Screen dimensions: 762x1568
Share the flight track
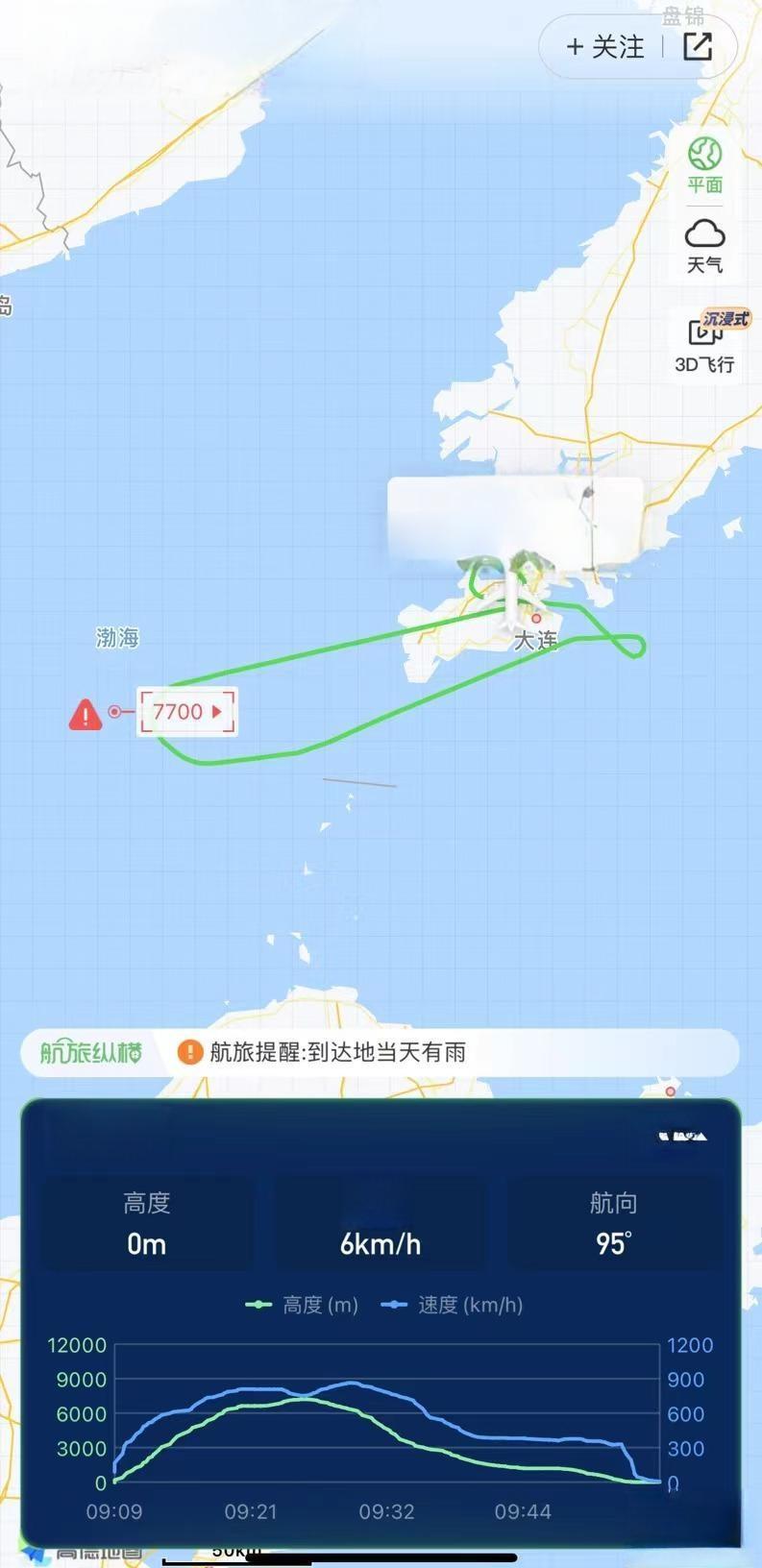click(698, 46)
